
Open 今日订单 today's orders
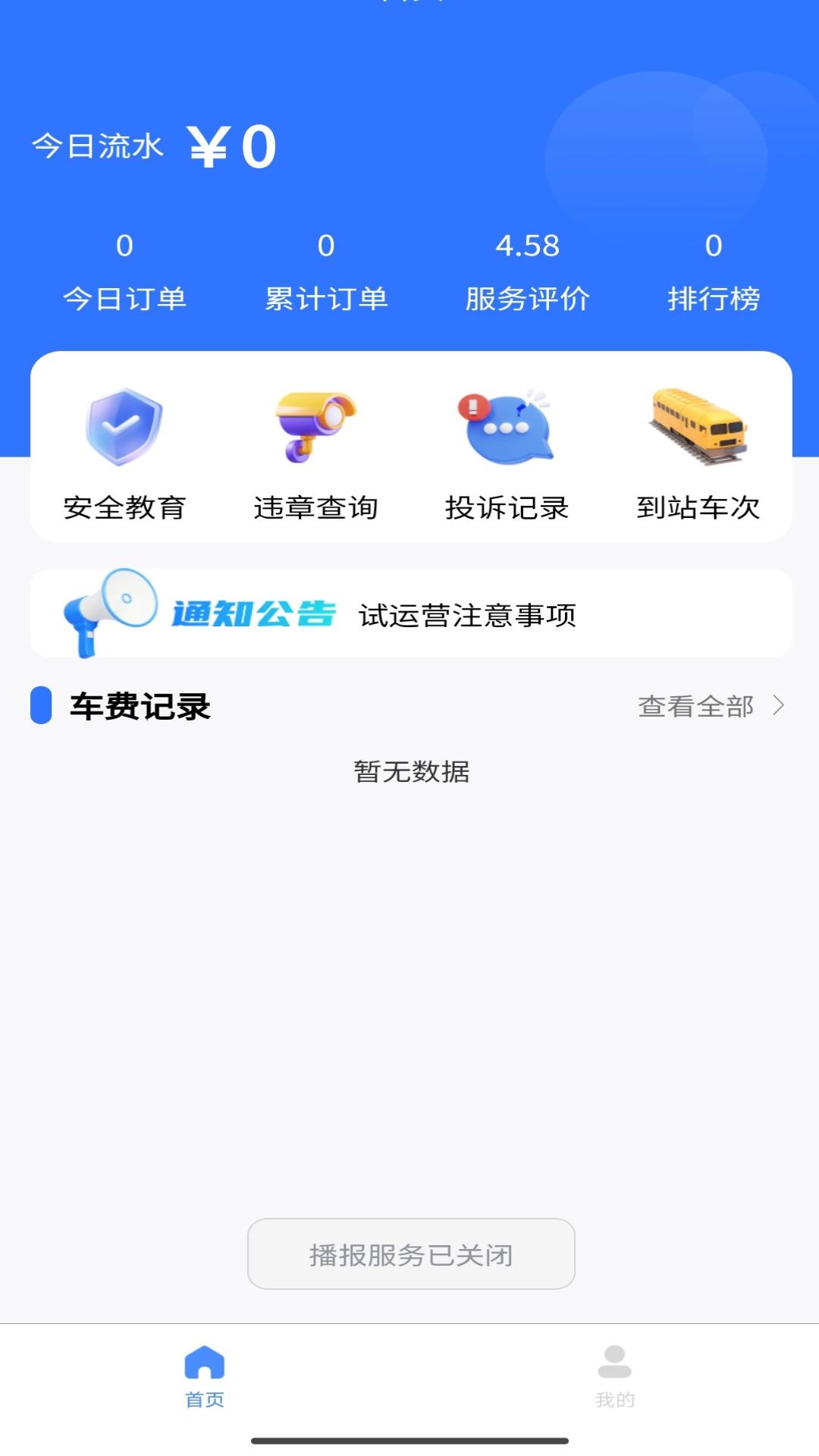(x=124, y=271)
